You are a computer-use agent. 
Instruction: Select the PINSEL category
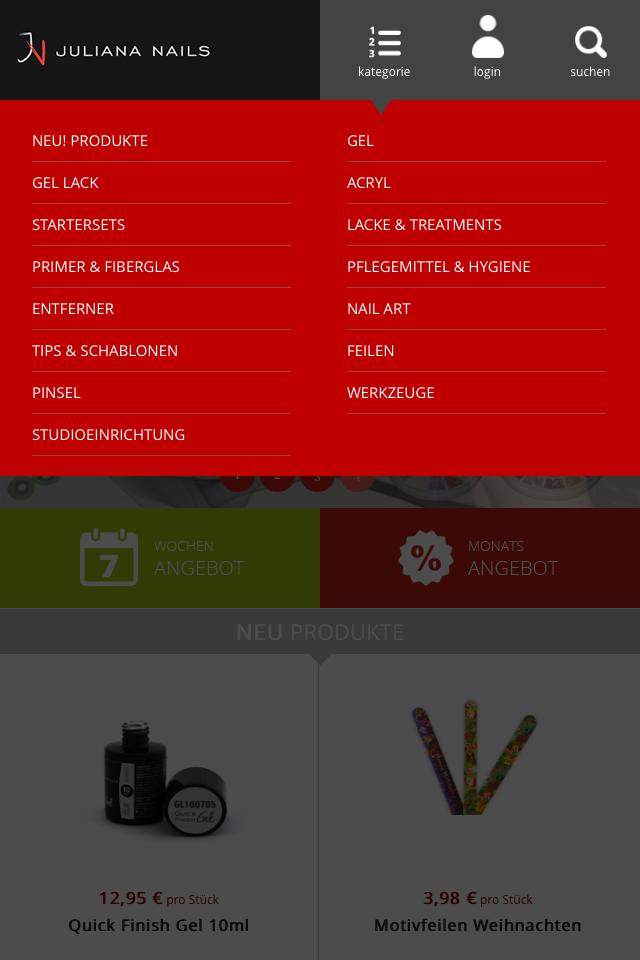[x=57, y=393]
